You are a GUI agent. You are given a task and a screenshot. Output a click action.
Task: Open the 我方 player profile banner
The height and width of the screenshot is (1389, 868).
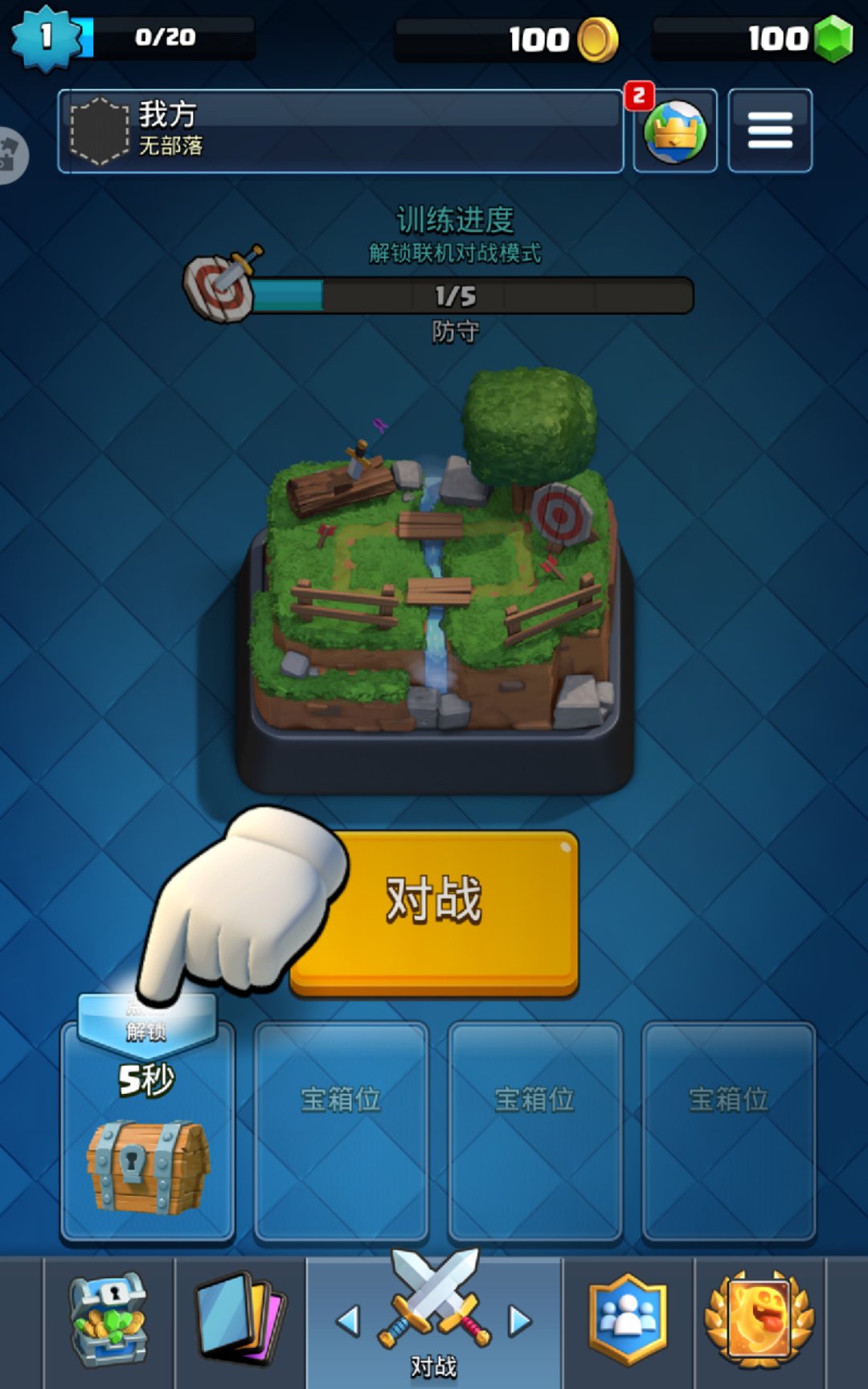340,131
